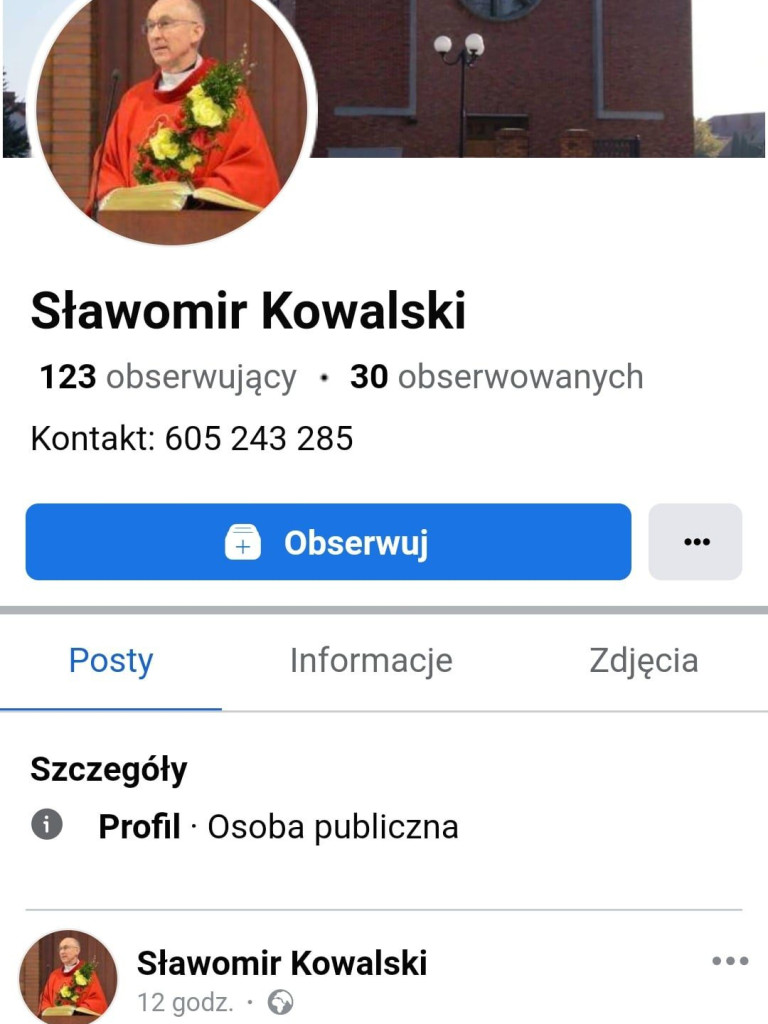Switch to the Informacje tab
Viewport: 768px width, 1024px height.
371,661
